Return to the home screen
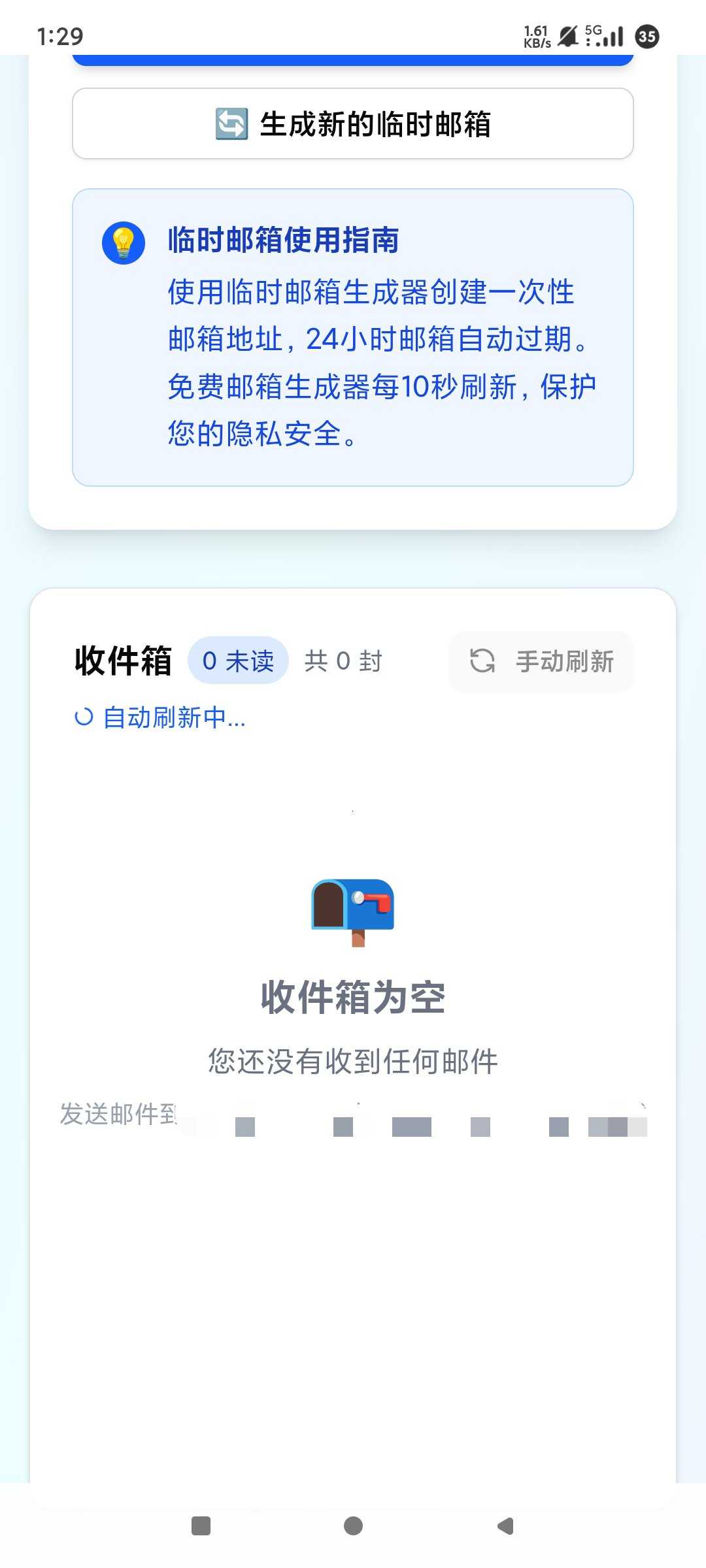Image resolution: width=706 pixels, height=1568 pixels. [353, 1526]
